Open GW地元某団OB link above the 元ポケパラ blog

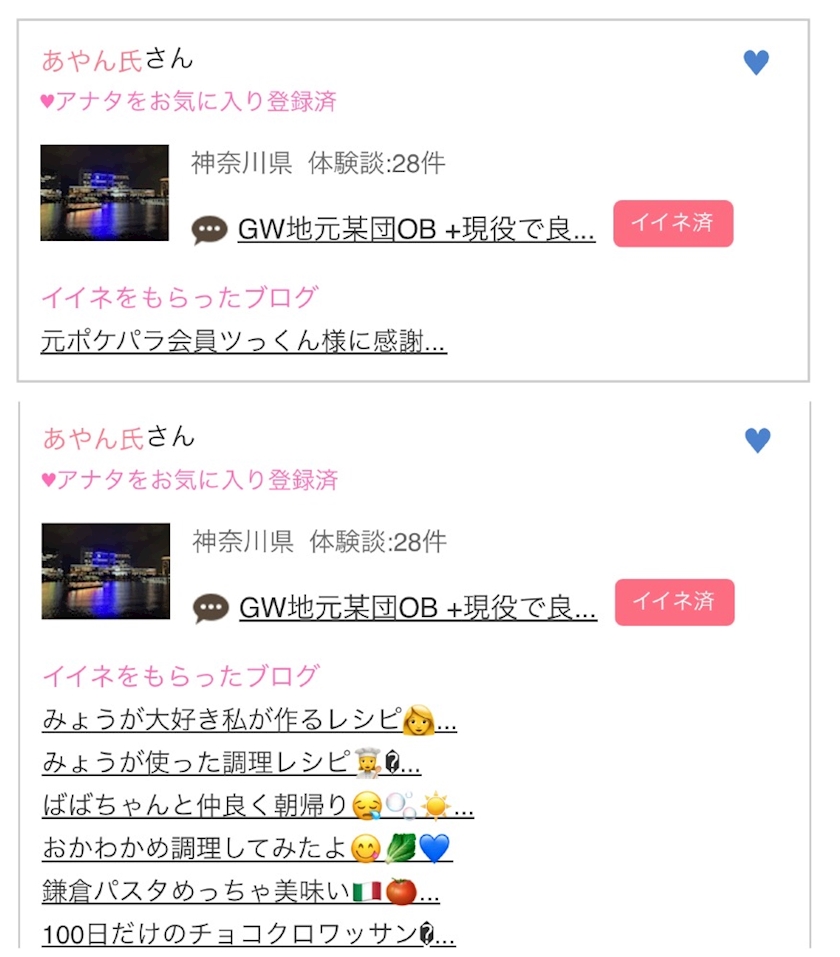pyautogui.click(x=416, y=229)
